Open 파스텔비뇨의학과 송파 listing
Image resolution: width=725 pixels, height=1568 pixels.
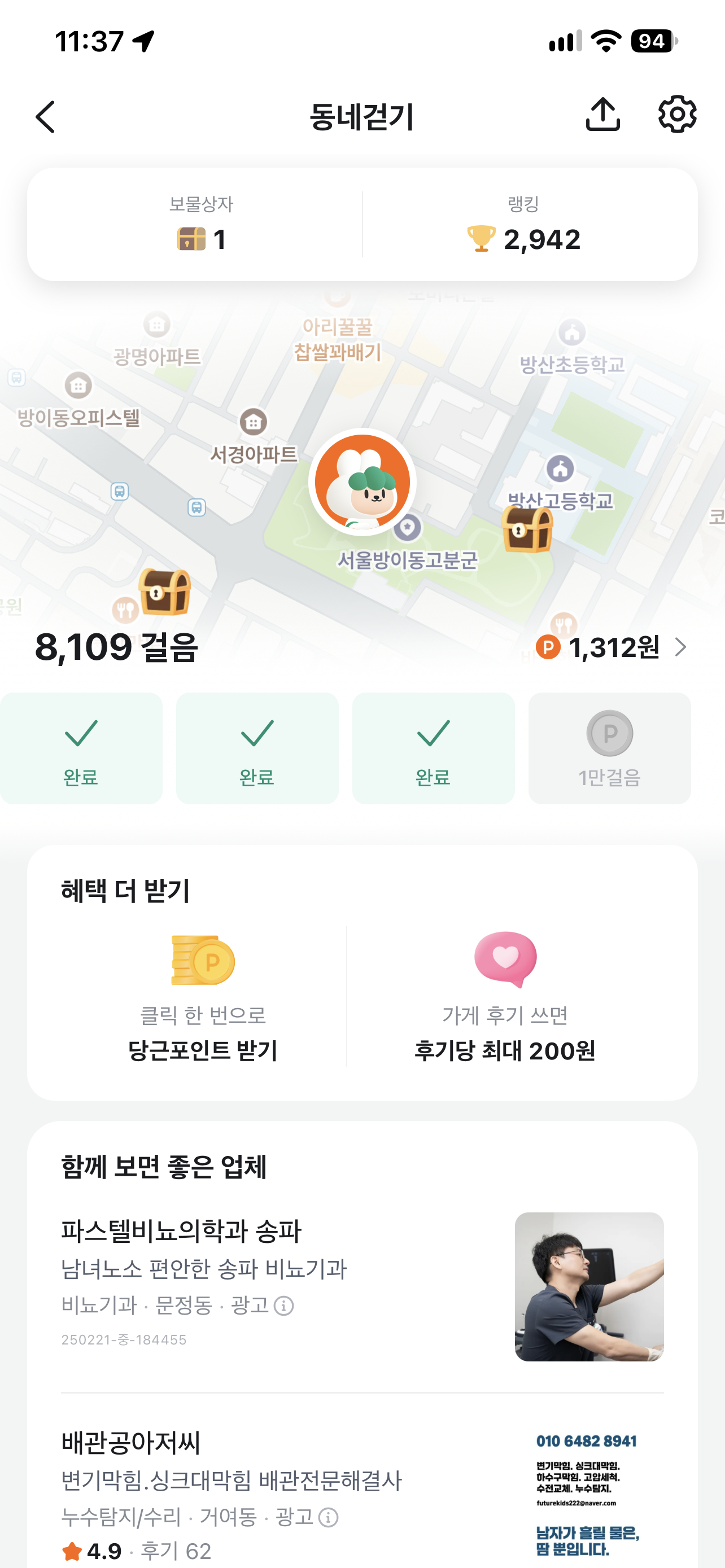coord(362,1286)
